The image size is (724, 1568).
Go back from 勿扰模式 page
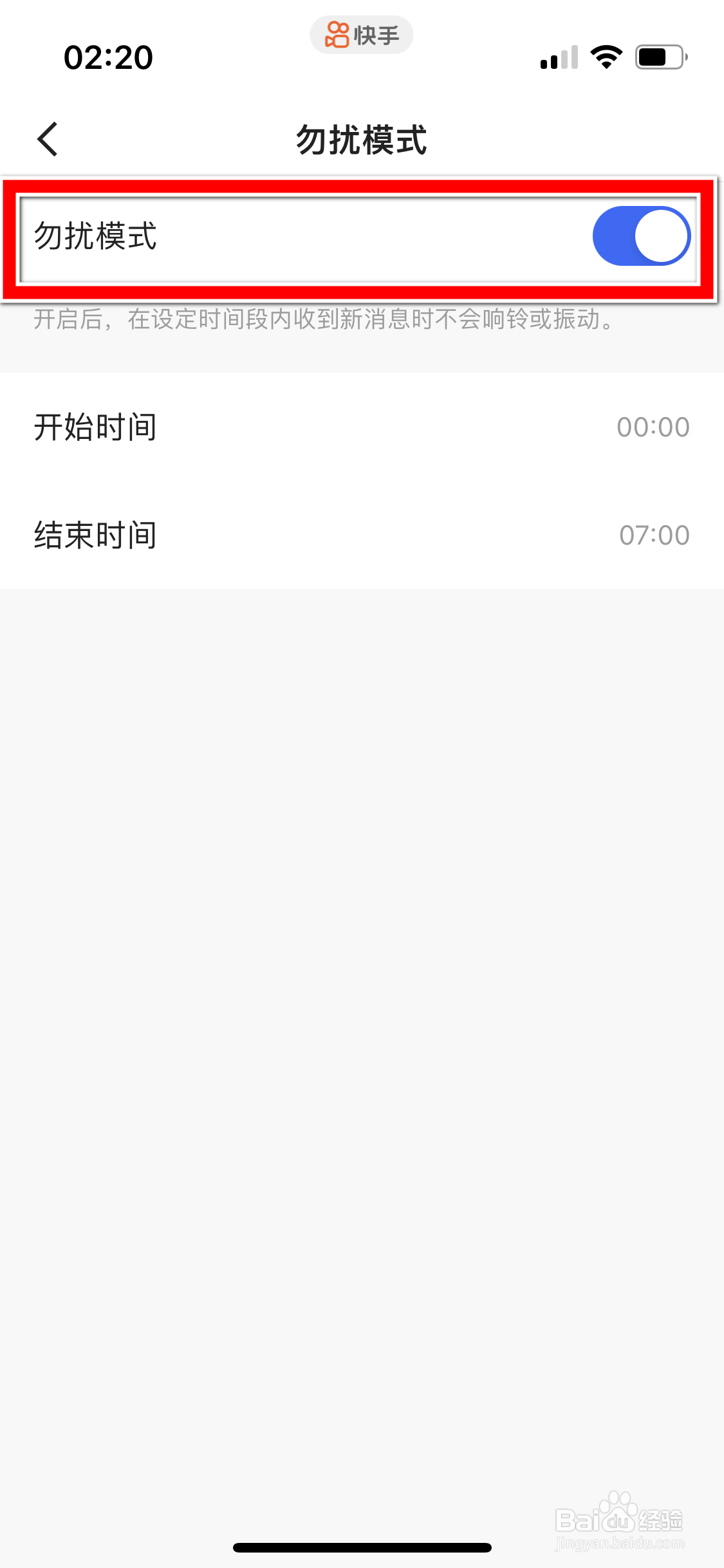click(48, 139)
